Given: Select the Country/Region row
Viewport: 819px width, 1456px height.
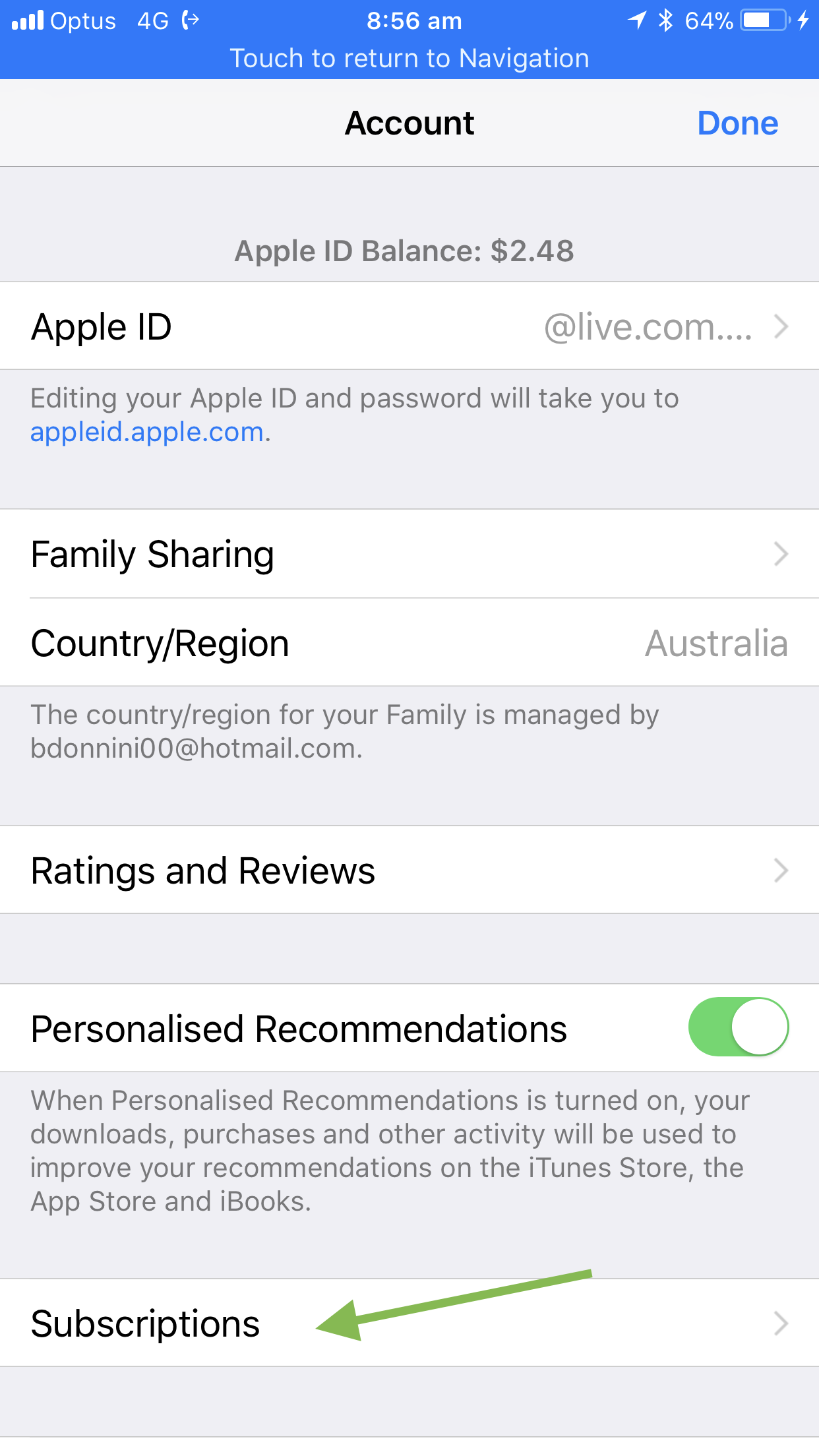Looking at the screenshot, I should (409, 643).
